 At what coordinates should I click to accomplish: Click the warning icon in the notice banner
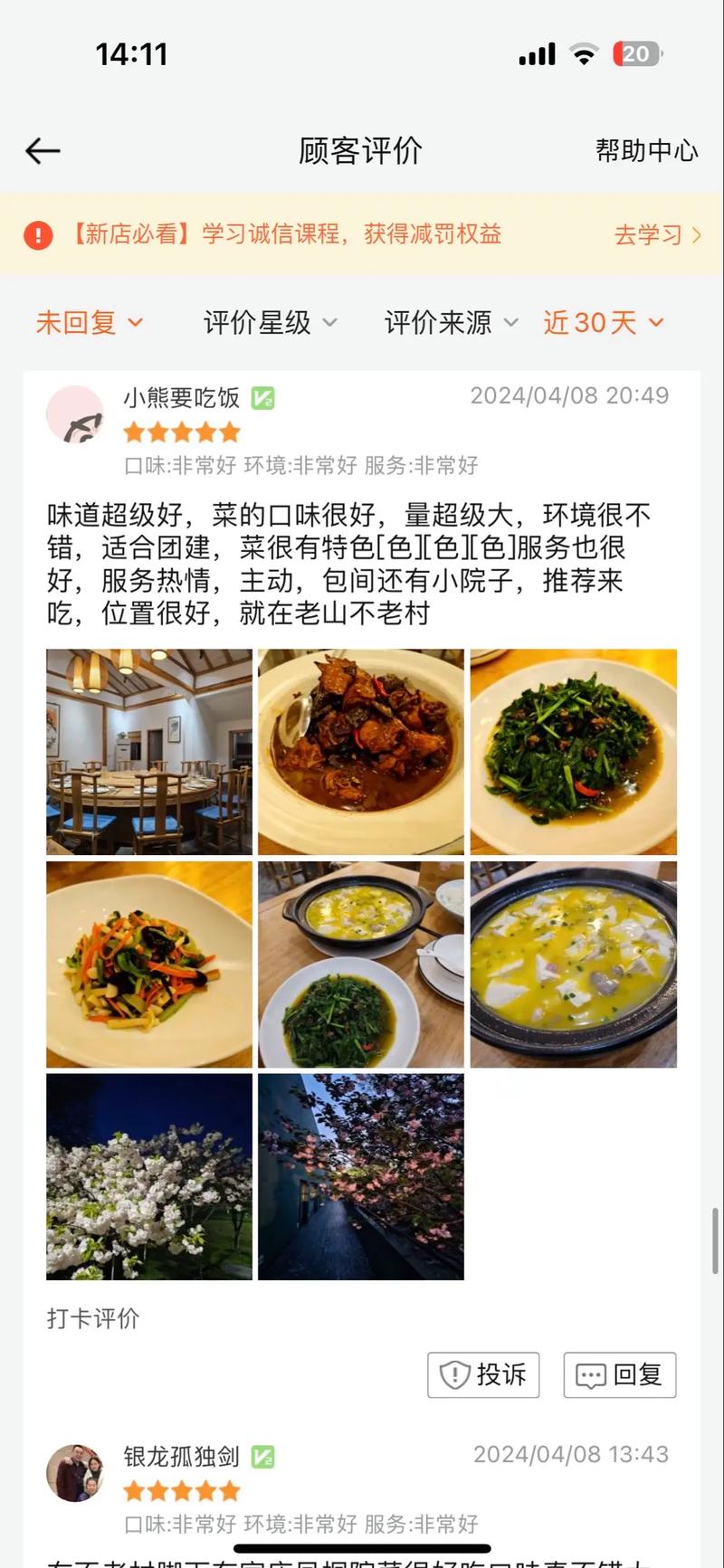37,234
